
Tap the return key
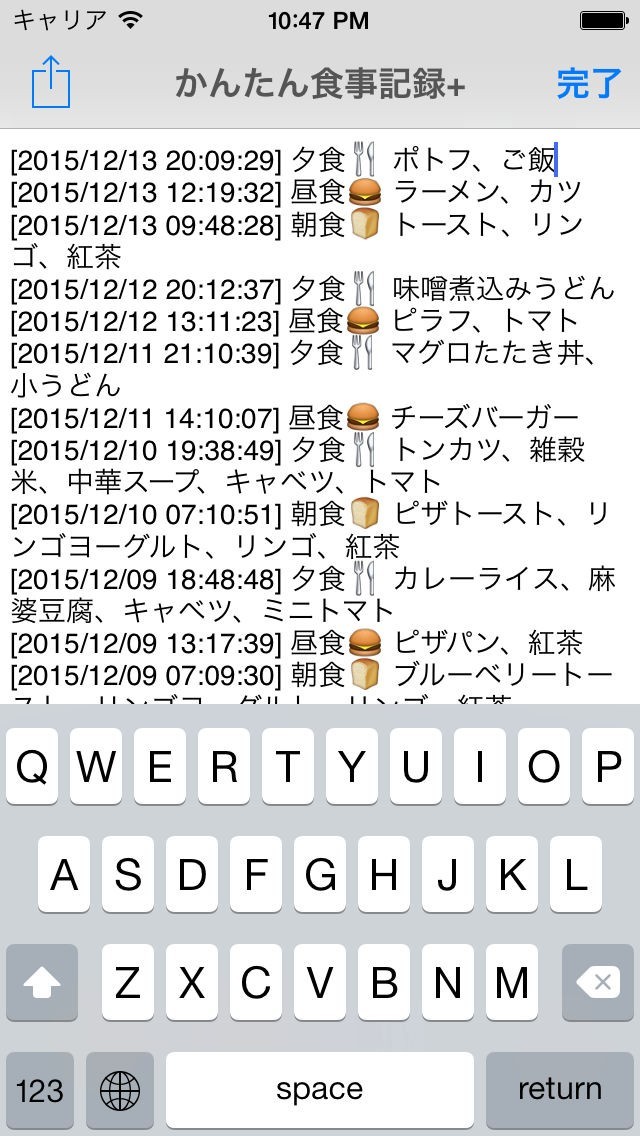tap(559, 1089)
